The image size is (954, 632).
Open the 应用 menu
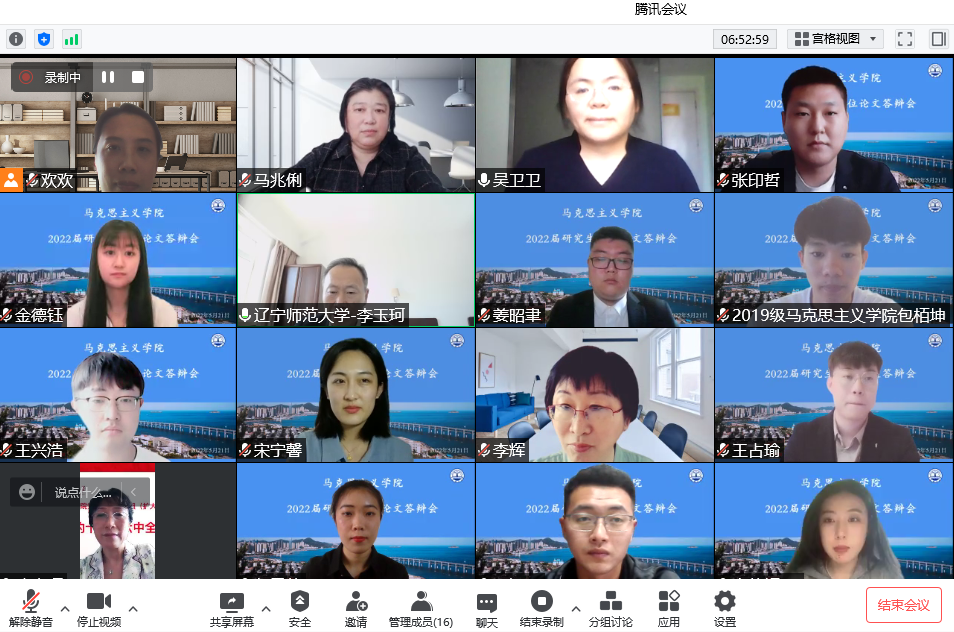[x=669, y=608]
